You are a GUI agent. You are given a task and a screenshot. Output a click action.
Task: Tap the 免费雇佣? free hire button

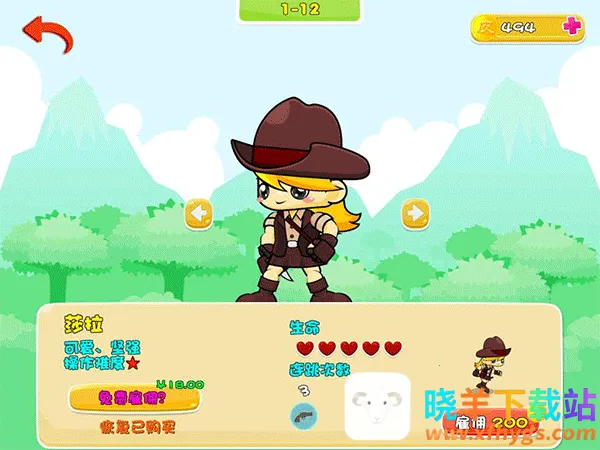pos(134,398)
